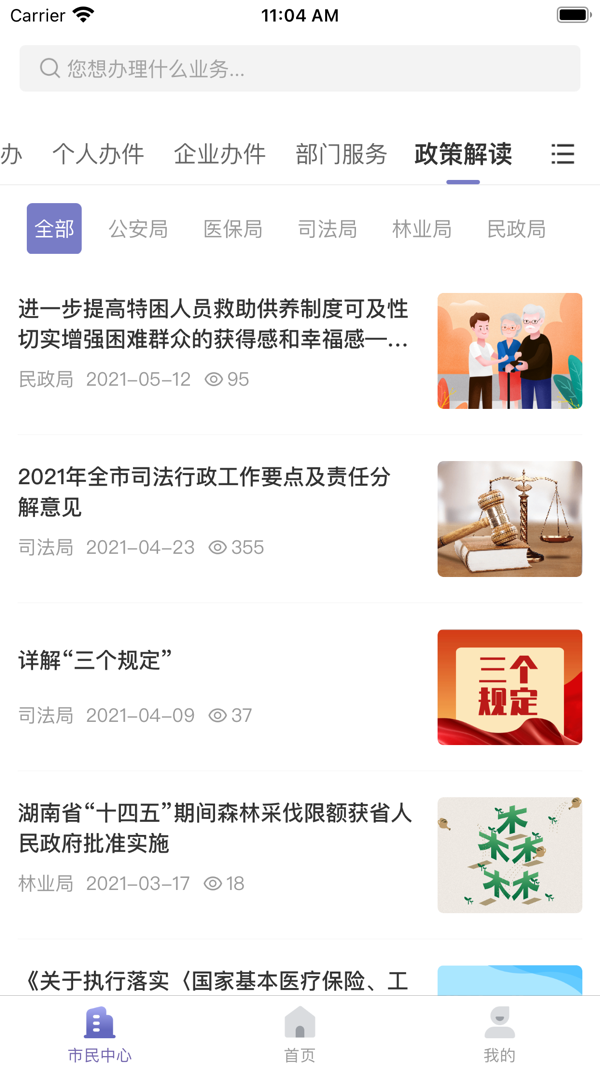This screenshot has height=1067, width=600.
Task: Switch to the 个人办件 tab
Action: (98, 154)
